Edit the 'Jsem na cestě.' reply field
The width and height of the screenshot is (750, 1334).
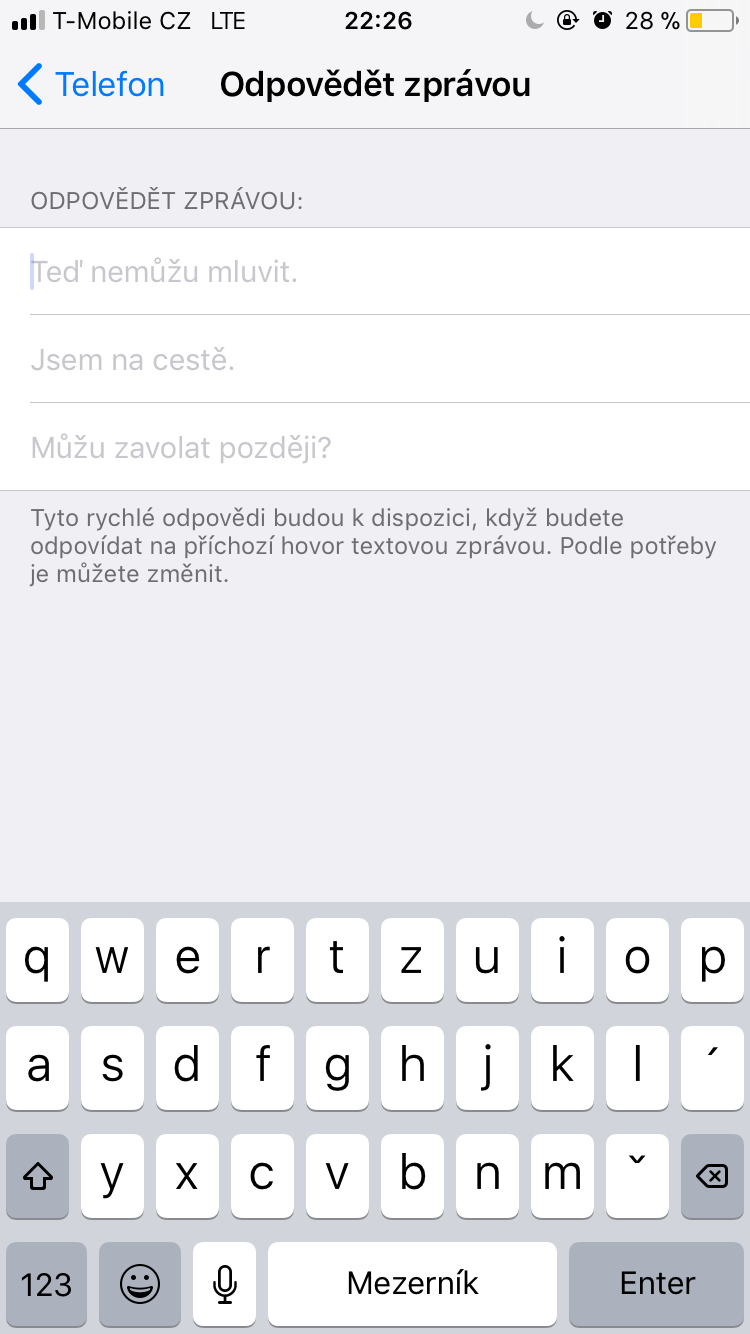(375, 360)
